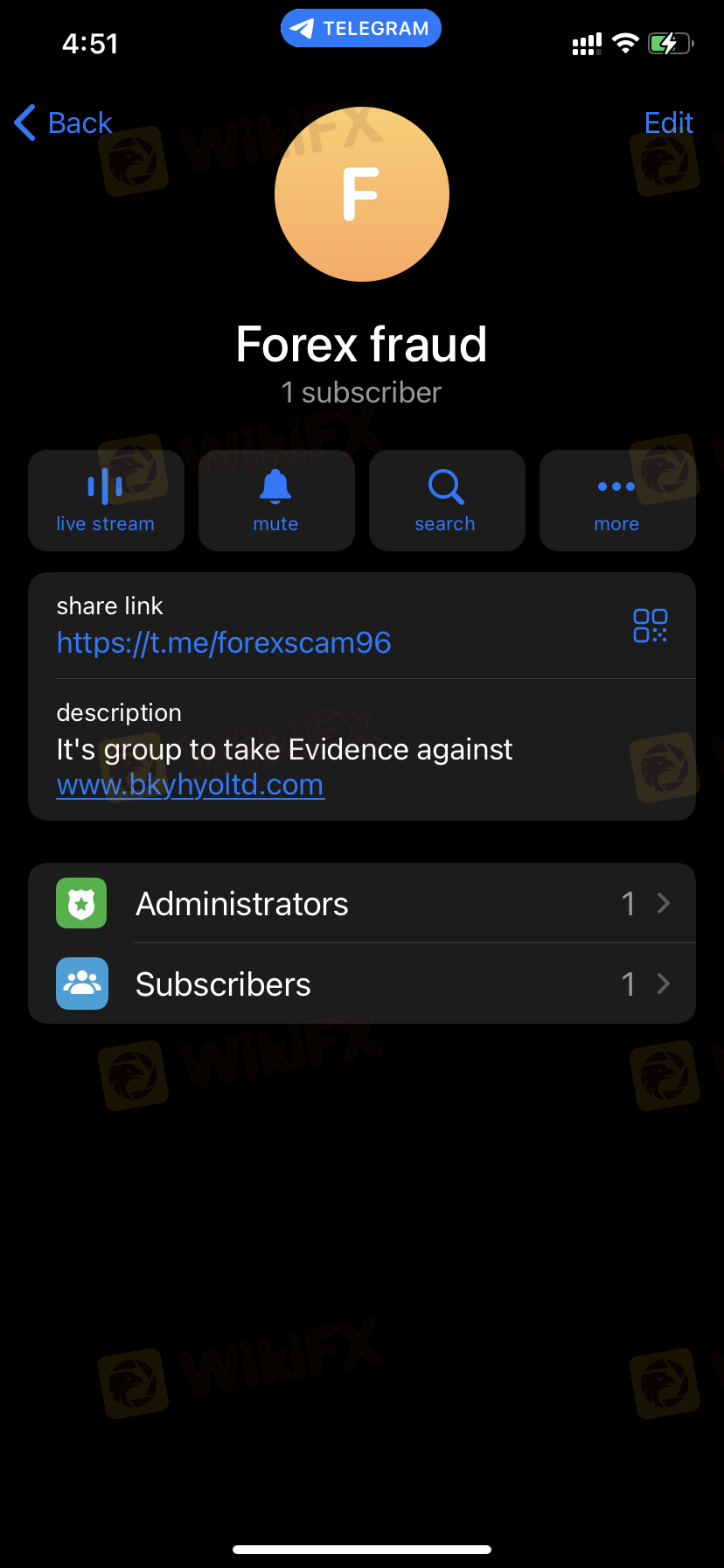Start a live stream
The image size is (724, 1568).
[106, 500]
